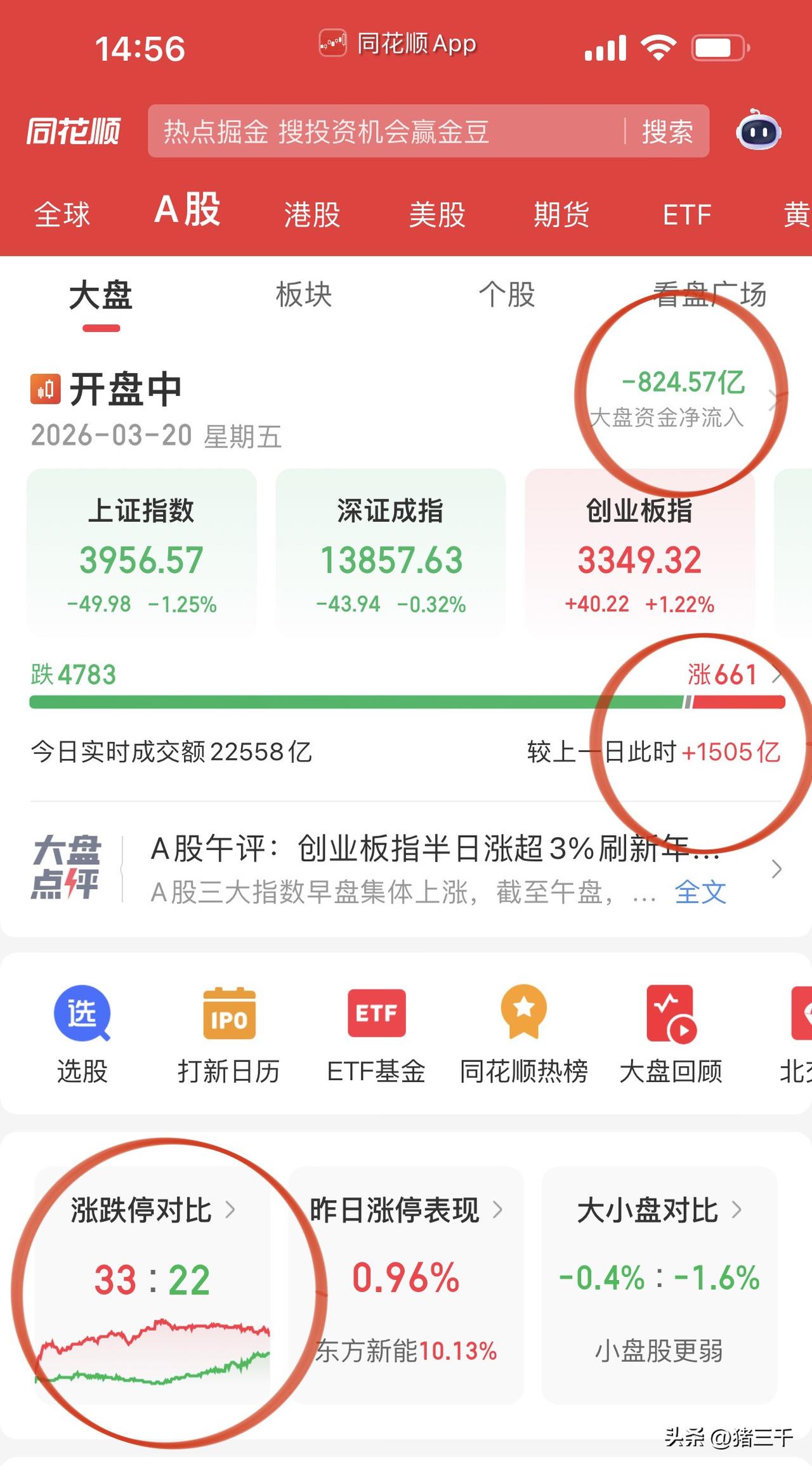Open the 大盘回顾 market review icon

pyautogui.click(x=671, y=1012)
